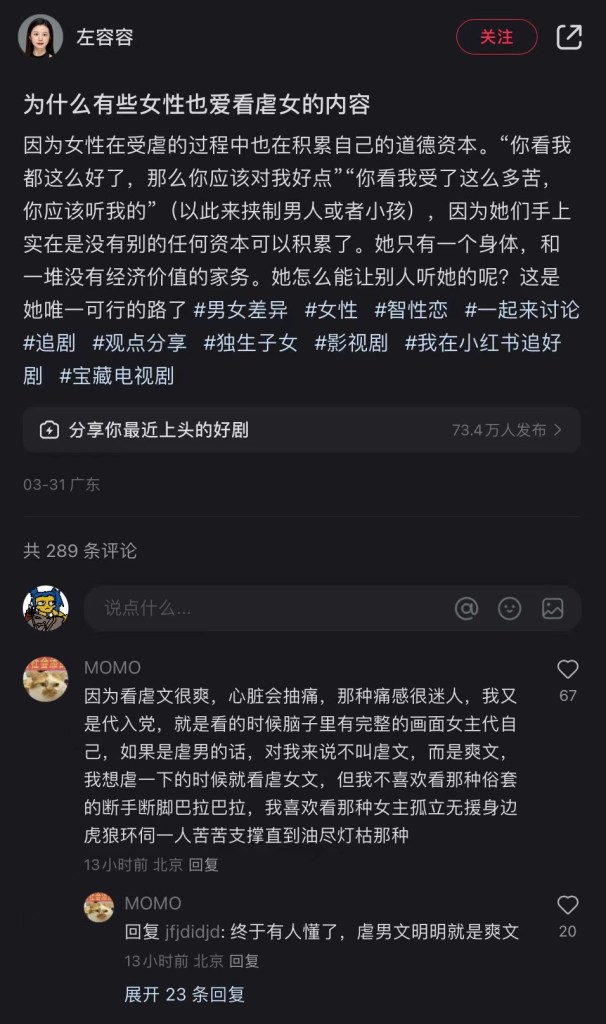
Task: Open the #智性恋 hashtag
Action: (410, 310)
